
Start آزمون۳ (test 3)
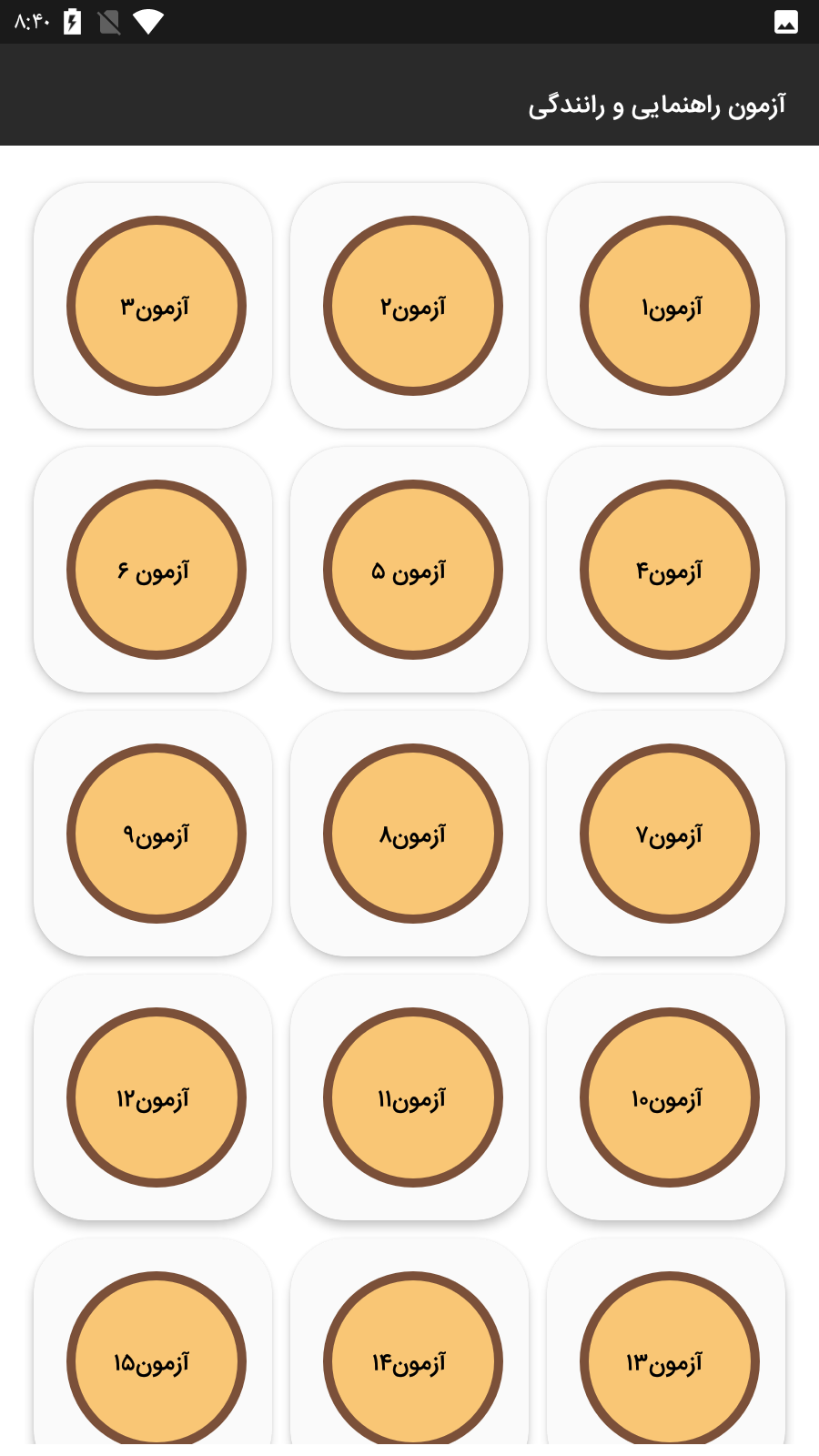156,306
